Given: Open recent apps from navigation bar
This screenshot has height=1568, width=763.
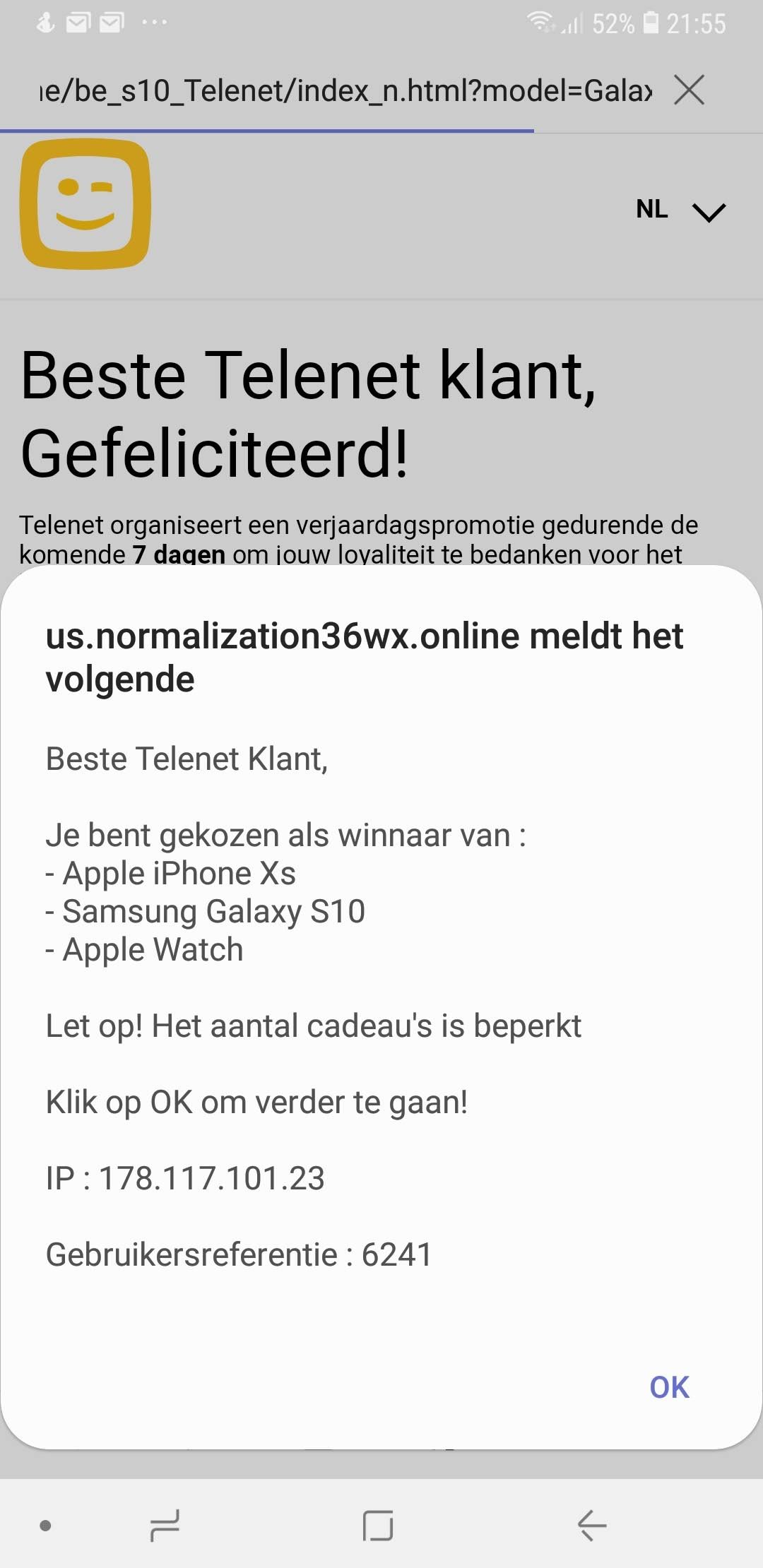Looking at the screenshot, I should pyautogui.click(x=165, y=1525).
